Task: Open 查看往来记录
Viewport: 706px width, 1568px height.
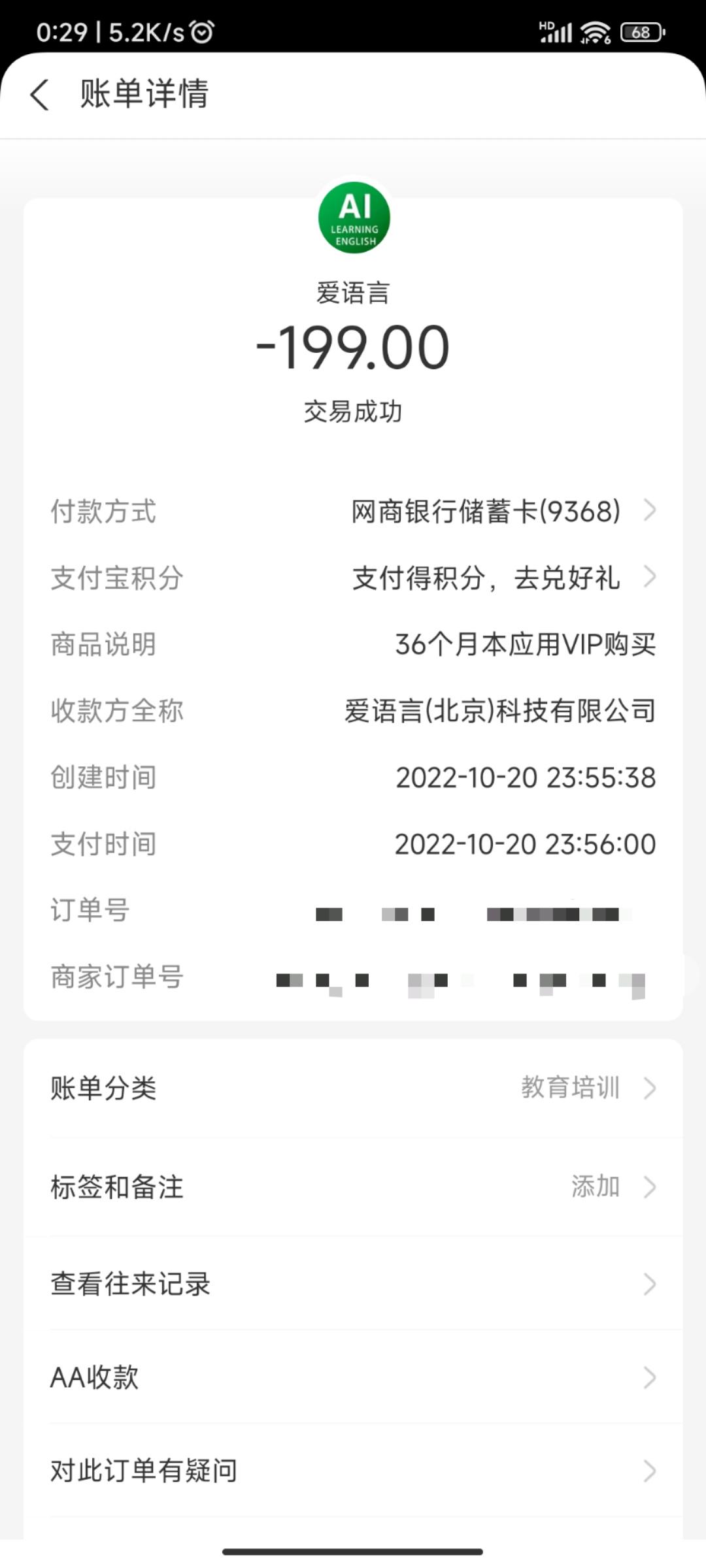Action: (x=353, y=1284)
